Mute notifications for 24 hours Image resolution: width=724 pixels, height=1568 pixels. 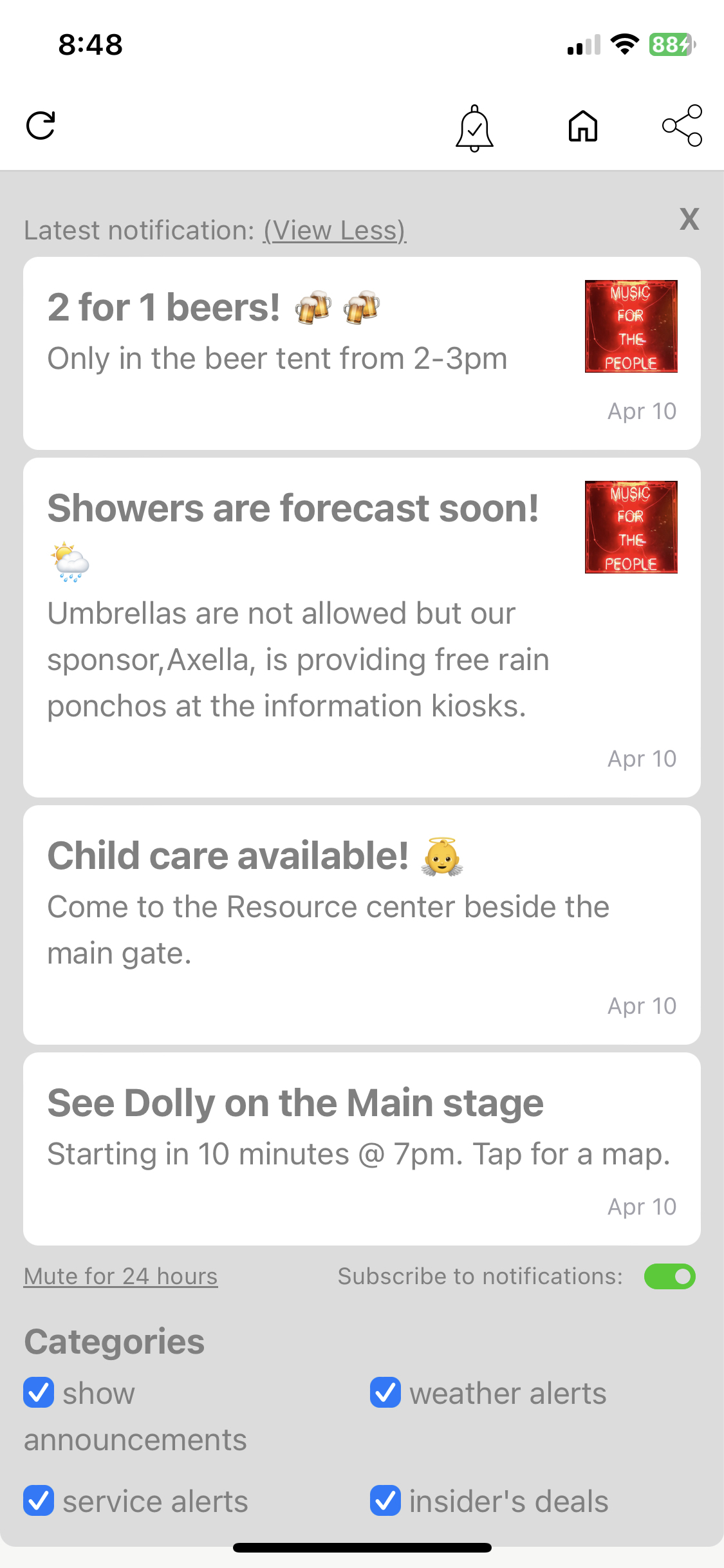click(121, 1276)
